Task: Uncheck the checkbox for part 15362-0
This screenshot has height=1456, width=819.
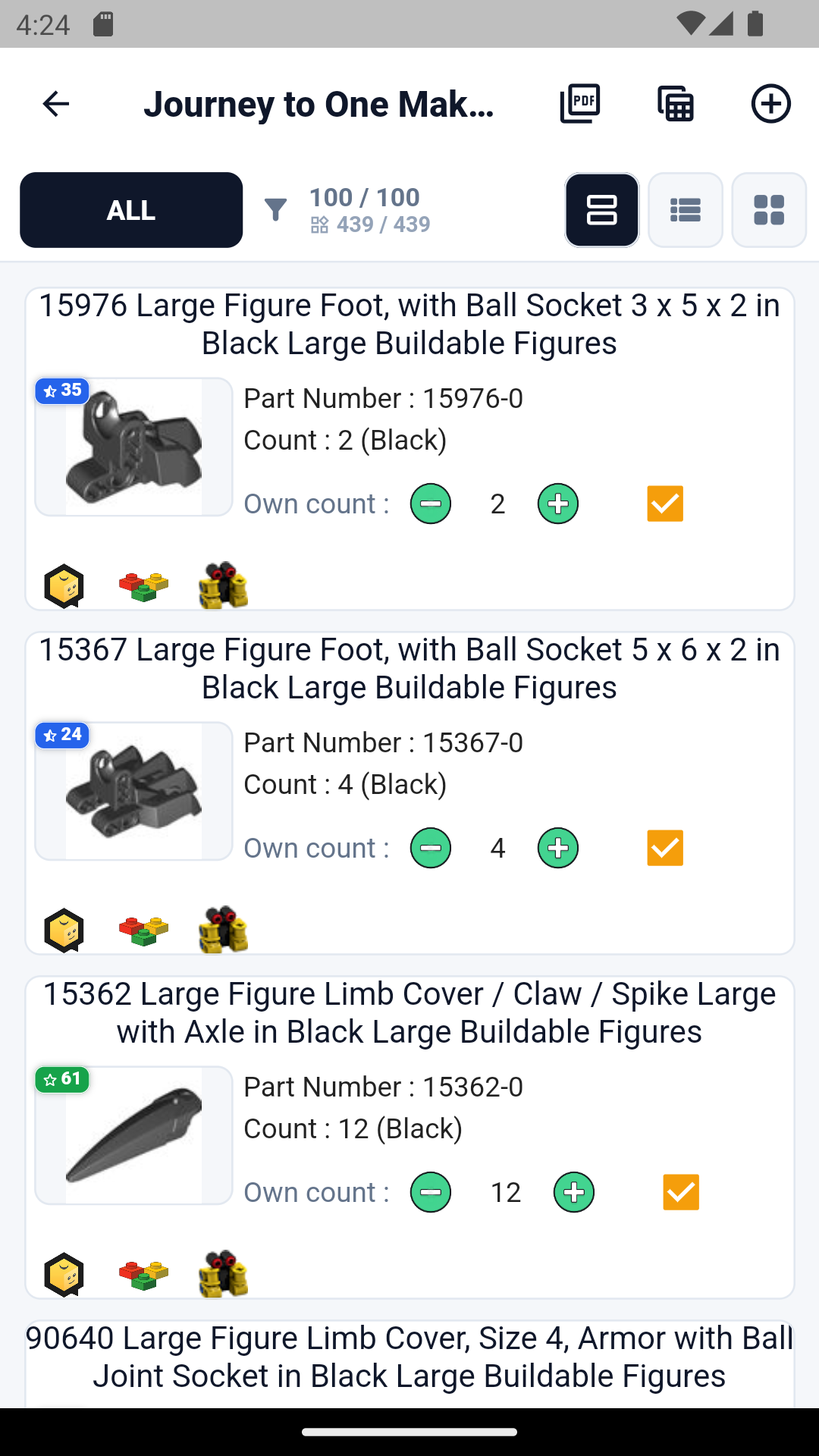Action: pyautogui.click(x=681, y=1192)
